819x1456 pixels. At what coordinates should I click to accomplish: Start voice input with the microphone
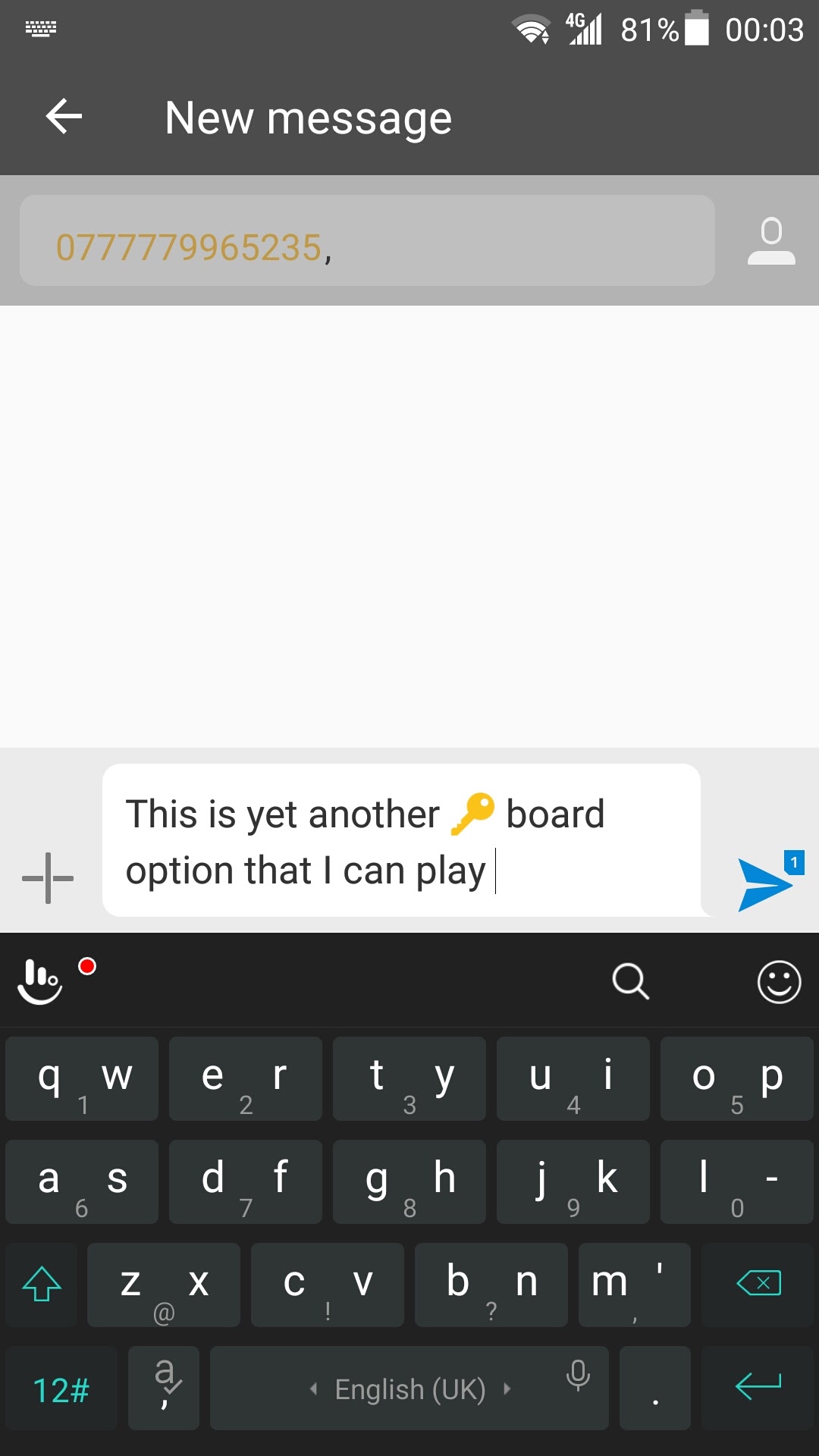[578, 1374]
